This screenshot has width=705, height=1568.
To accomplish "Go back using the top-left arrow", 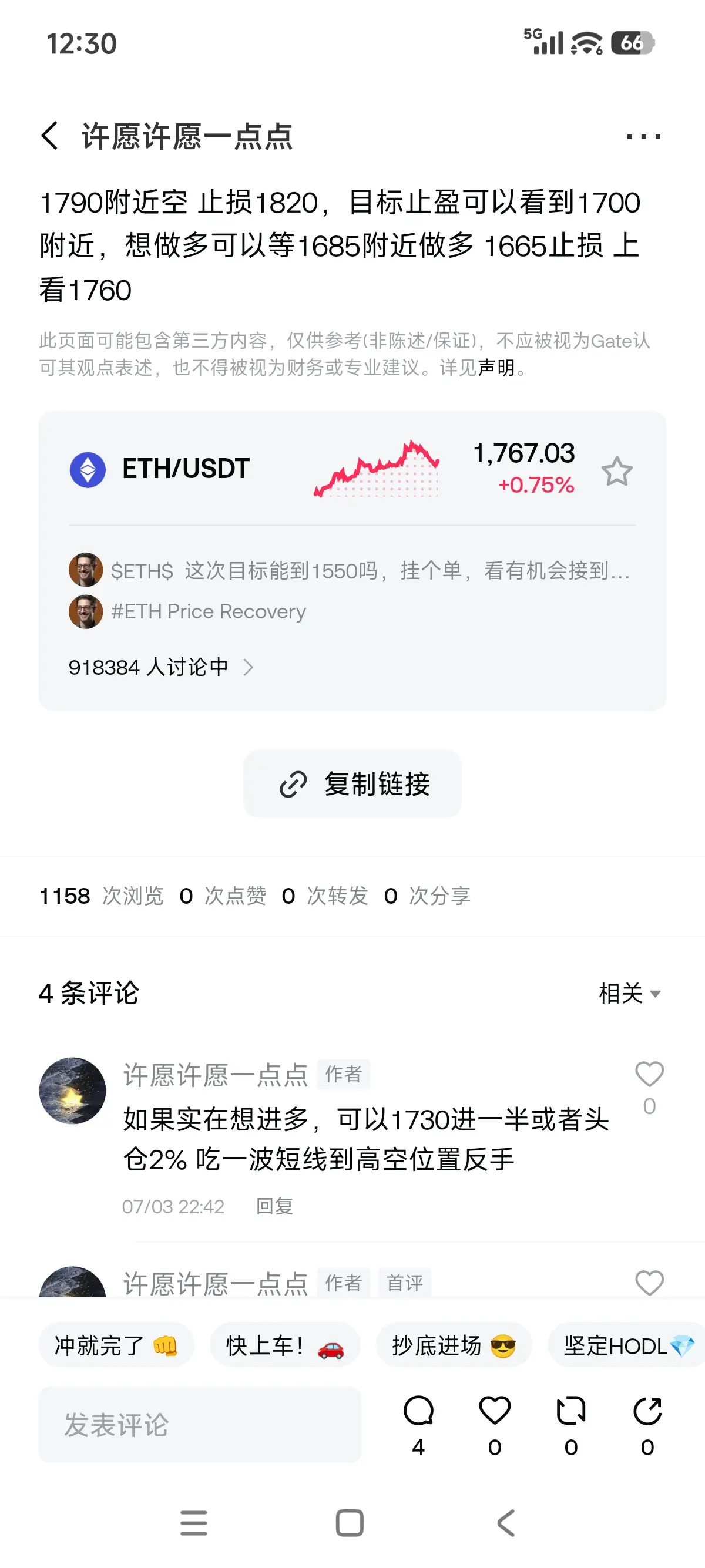I will click(x=50, y=135).
